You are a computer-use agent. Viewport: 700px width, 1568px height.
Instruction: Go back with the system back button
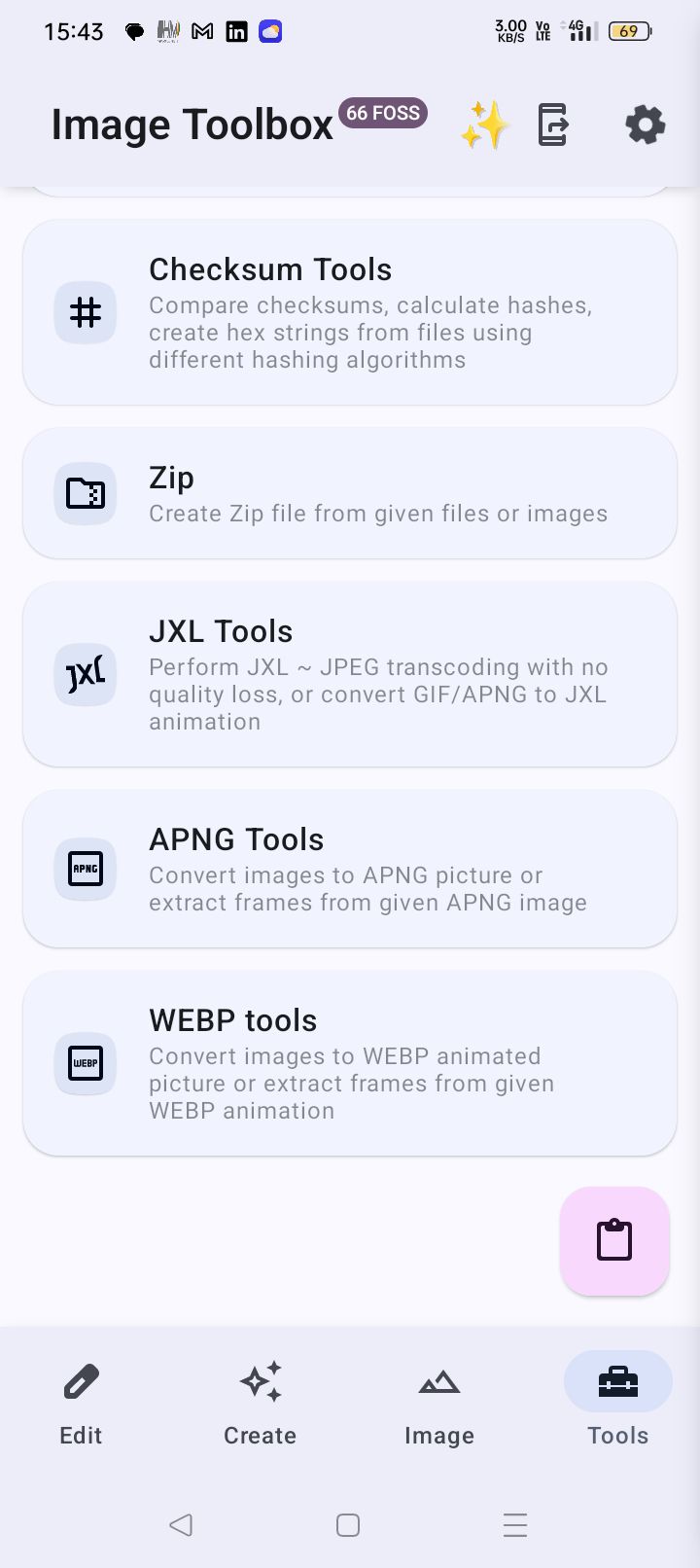coord(181,1524)
